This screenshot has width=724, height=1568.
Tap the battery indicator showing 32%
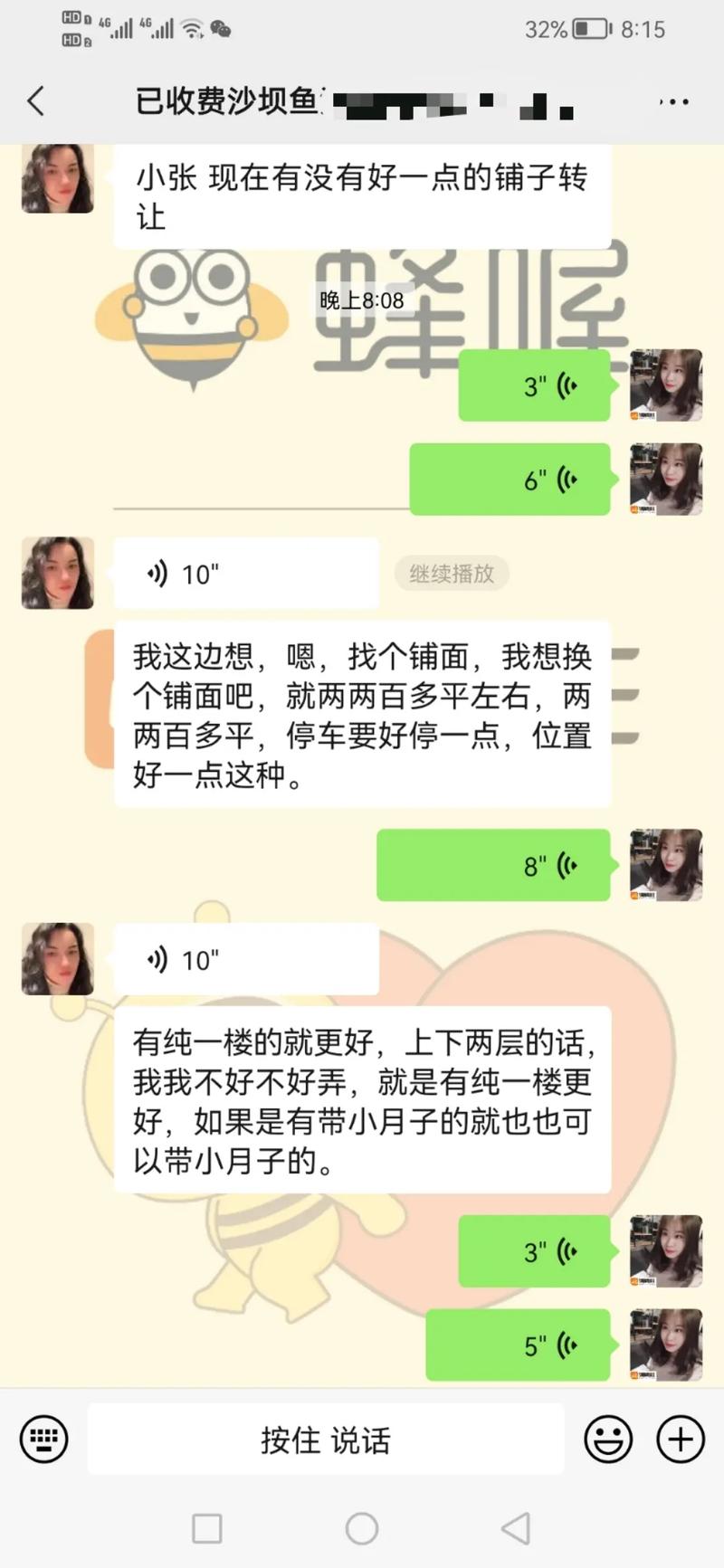click(x=590, y=29)
